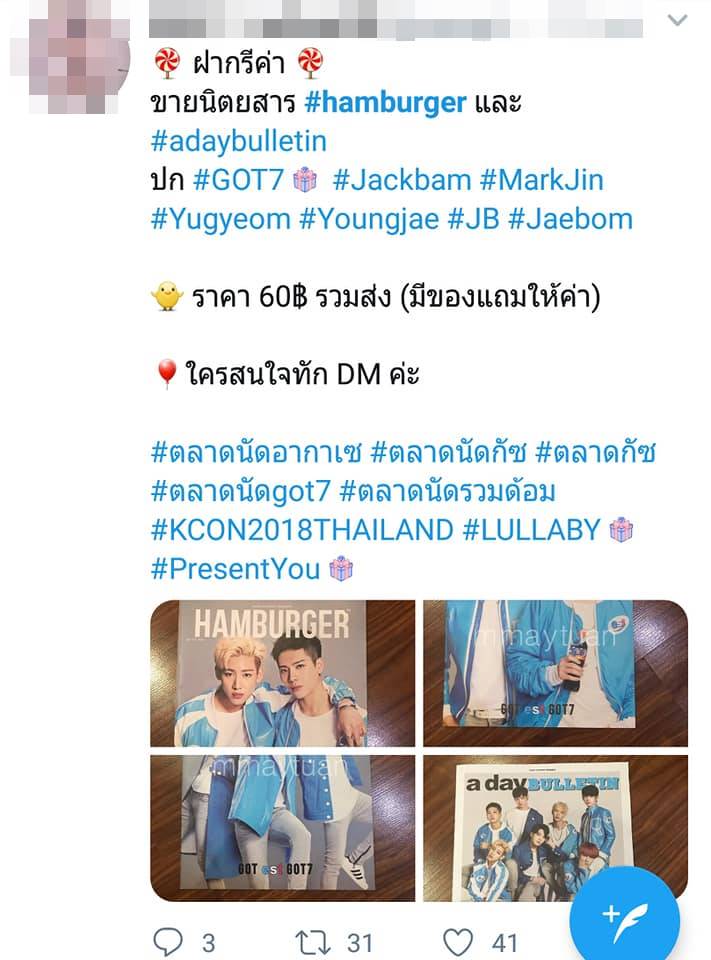Open the tweet options dropdown arrow

point(677,20)
